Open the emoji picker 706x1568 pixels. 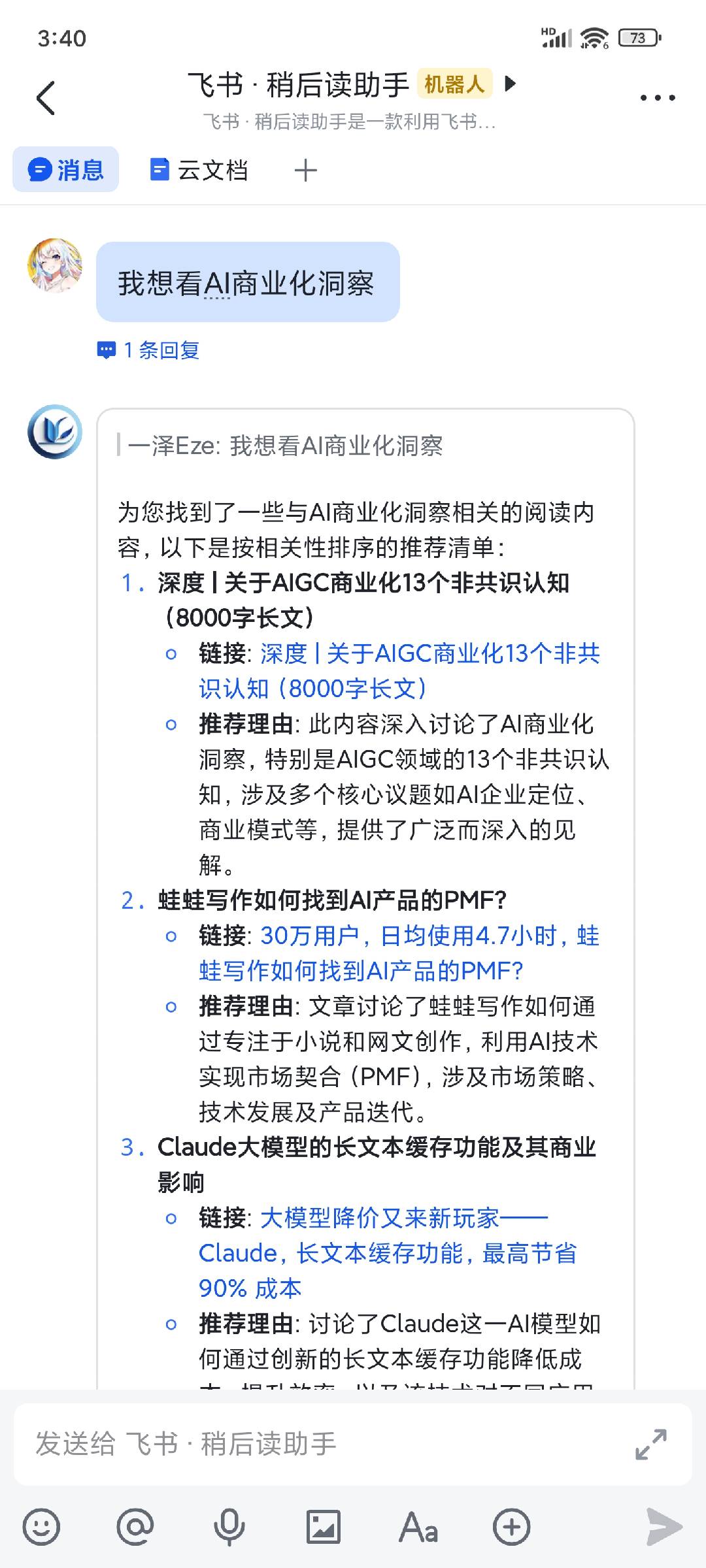(x=41, y=1527)
